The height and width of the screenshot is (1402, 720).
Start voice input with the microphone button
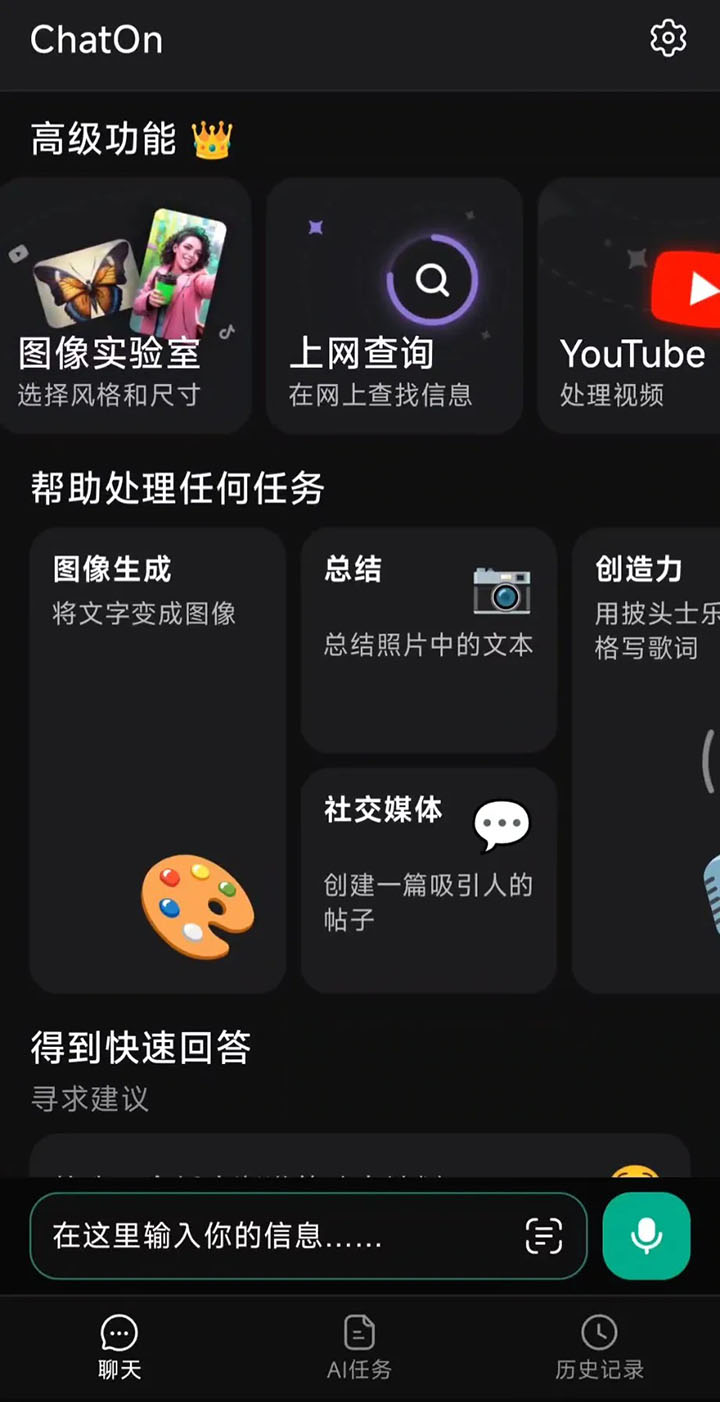646,1236
